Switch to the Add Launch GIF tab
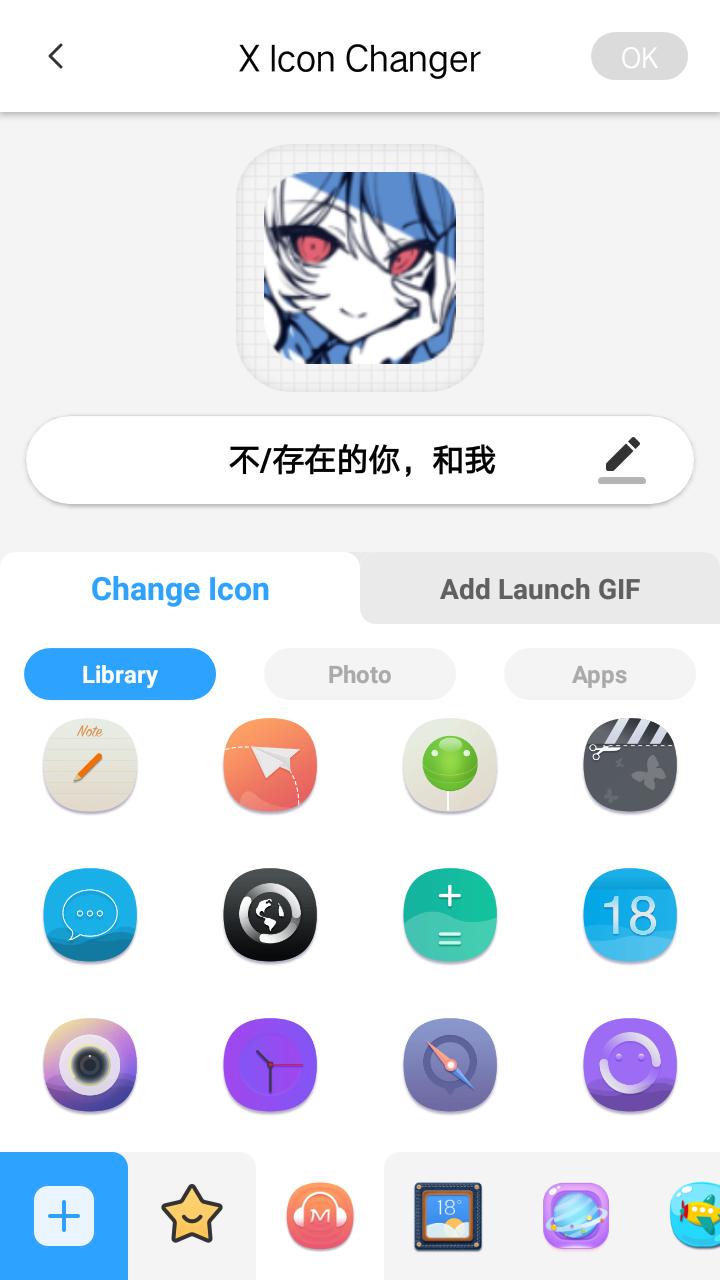720x1280 pixels. pos(540,589)
